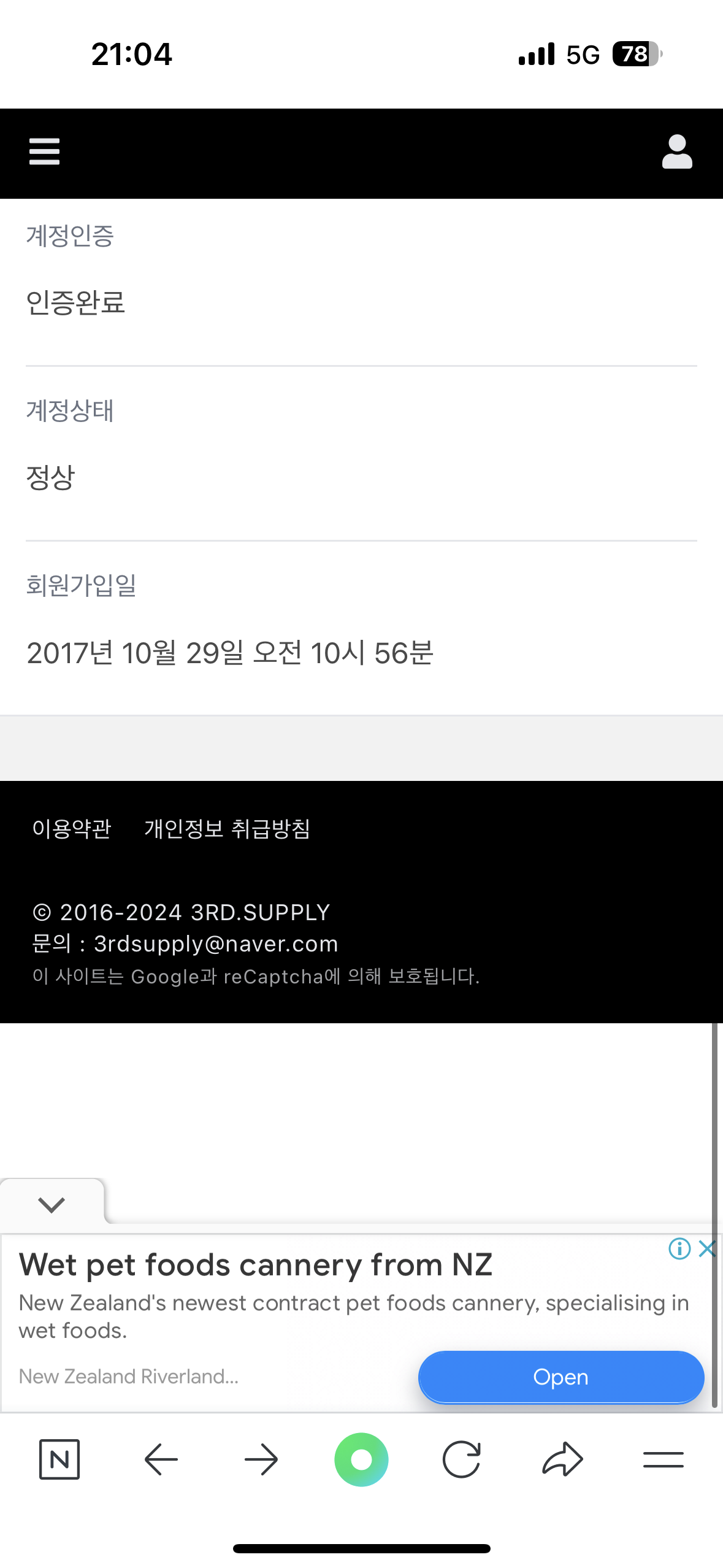Collapse the ad banner with chevron tab

point(52,1204)
